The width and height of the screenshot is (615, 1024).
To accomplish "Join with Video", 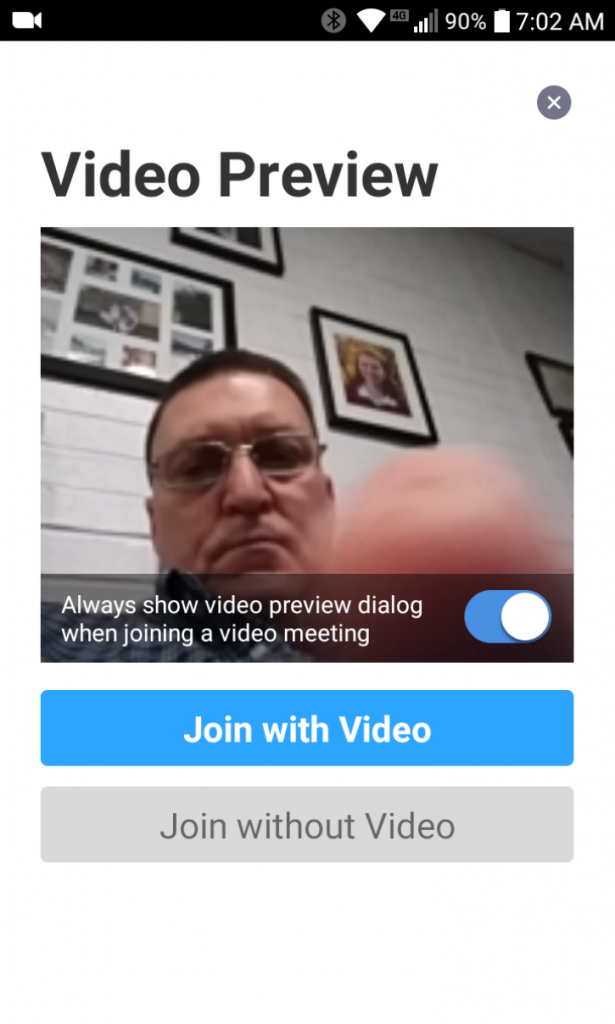I will coord(307,728).
